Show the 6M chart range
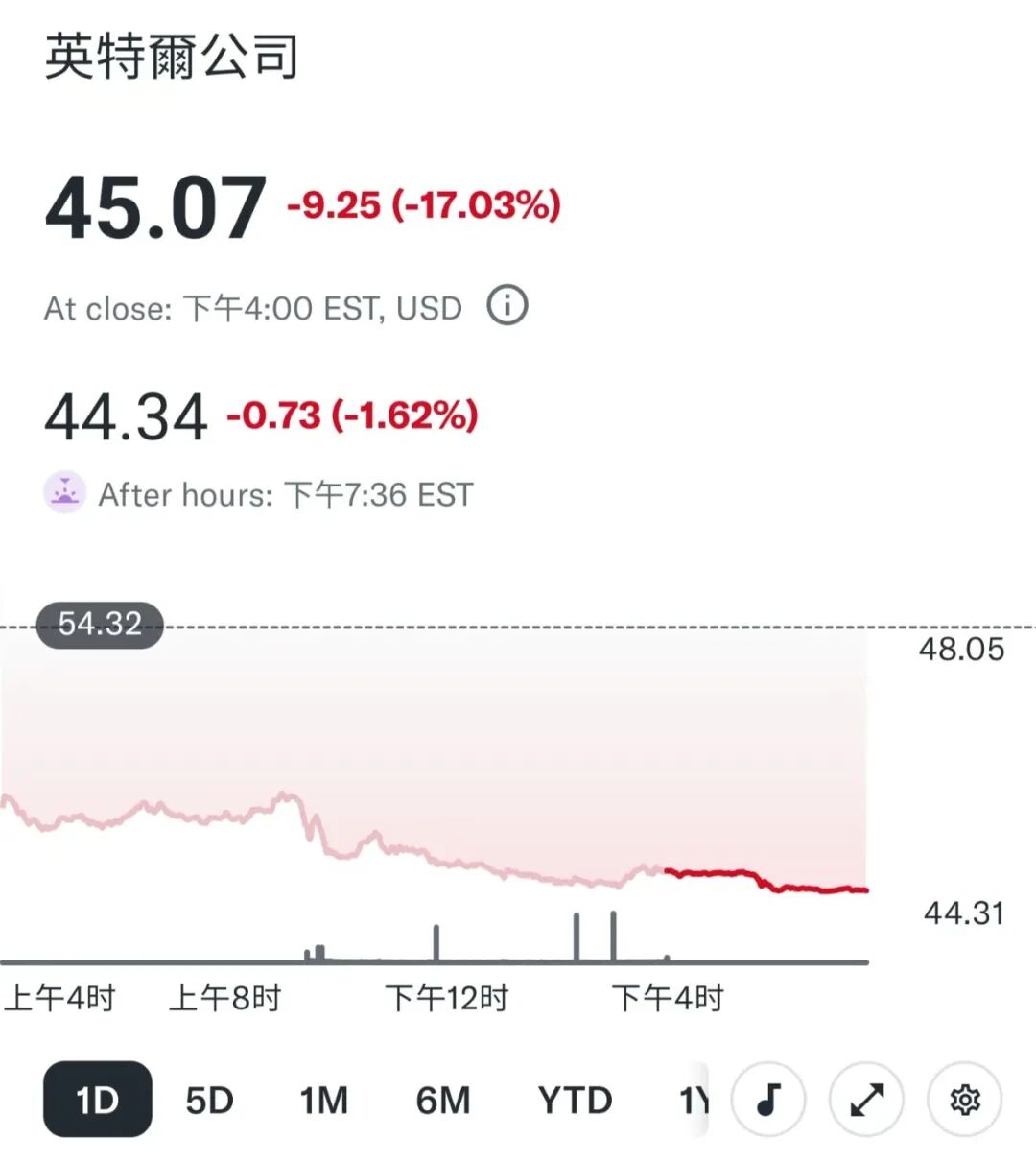The height and width of the screenshot is (1162, 1036). pos(443,1100)
